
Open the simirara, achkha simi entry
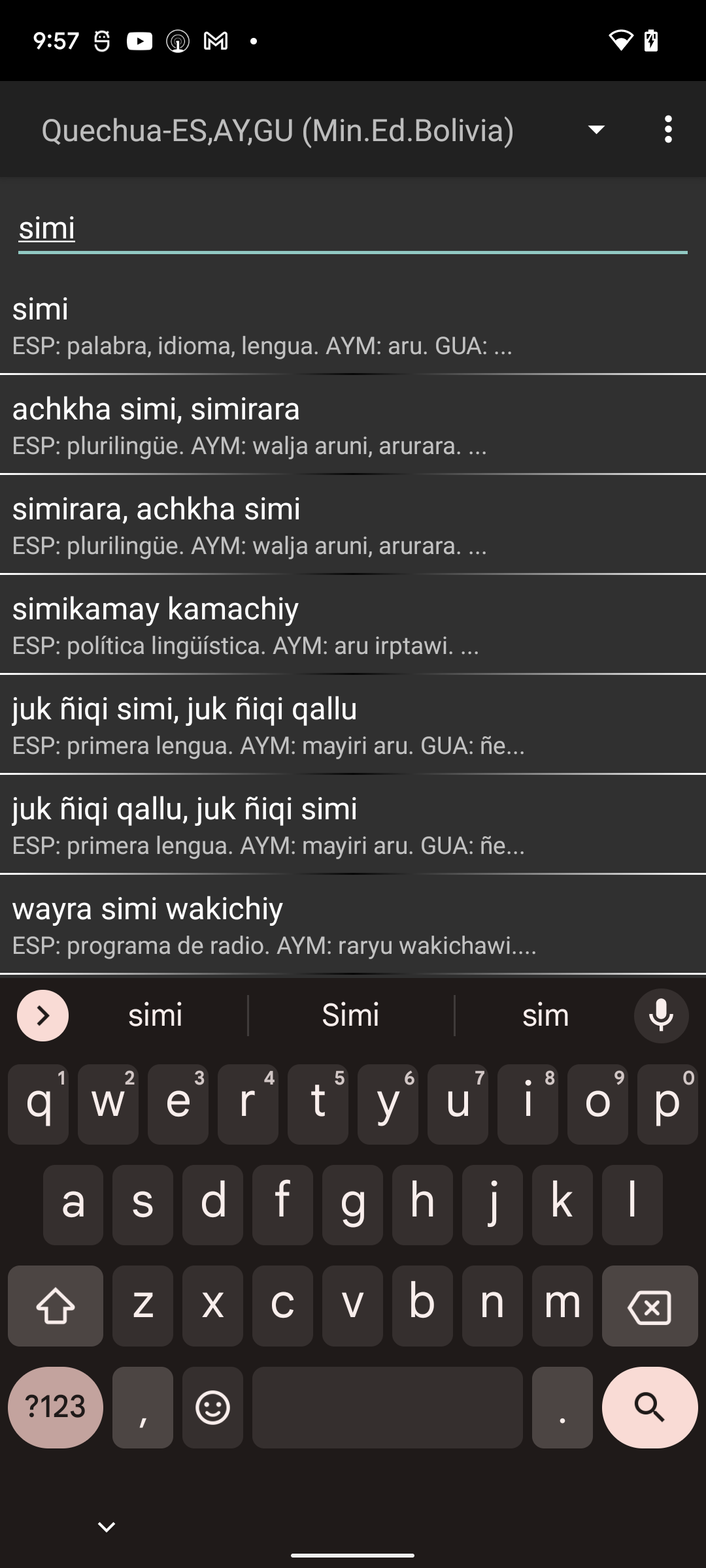[x=353, y=525]
